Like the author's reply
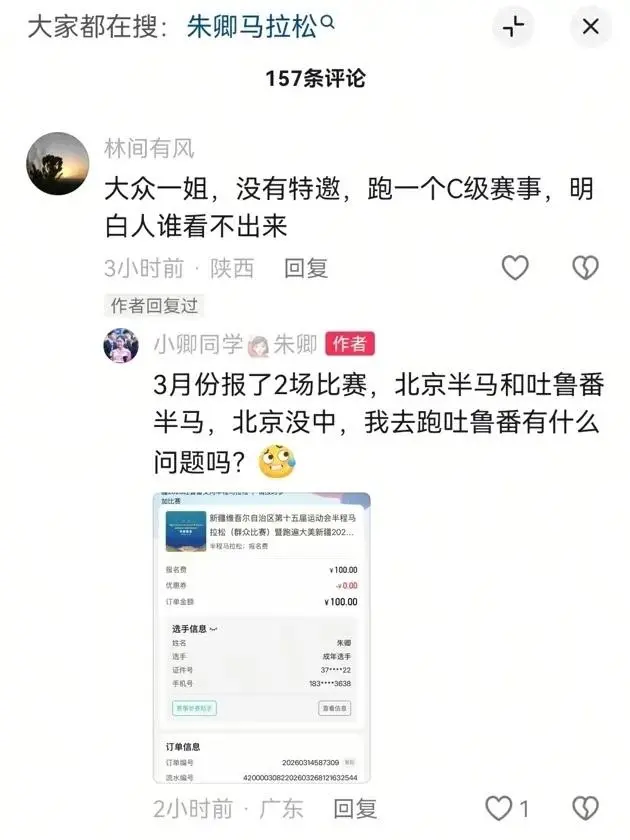630x840 pixels. tap(498, 808)
